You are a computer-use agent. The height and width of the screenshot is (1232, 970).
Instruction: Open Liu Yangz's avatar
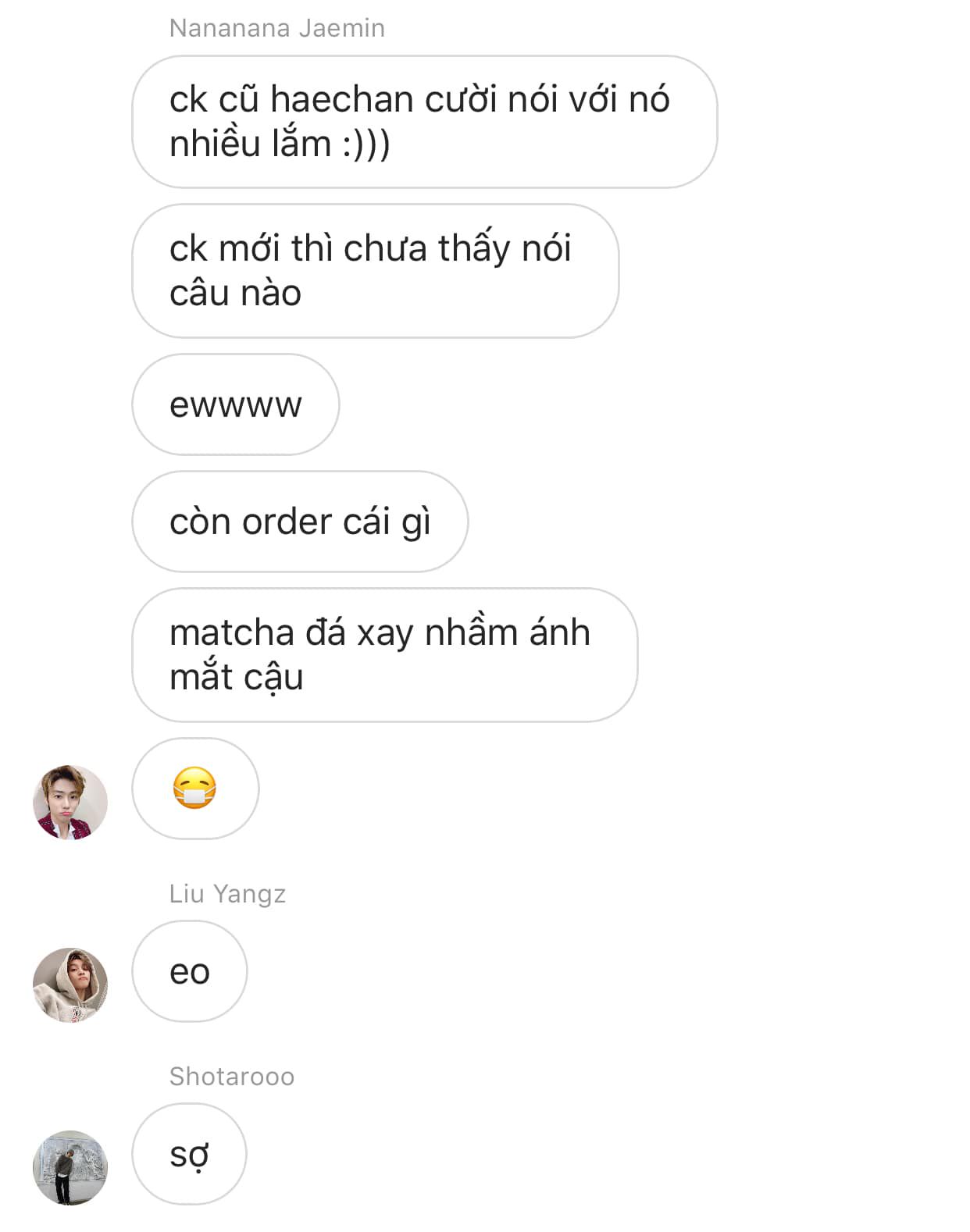pyautogui.click(x=70, y=985)
